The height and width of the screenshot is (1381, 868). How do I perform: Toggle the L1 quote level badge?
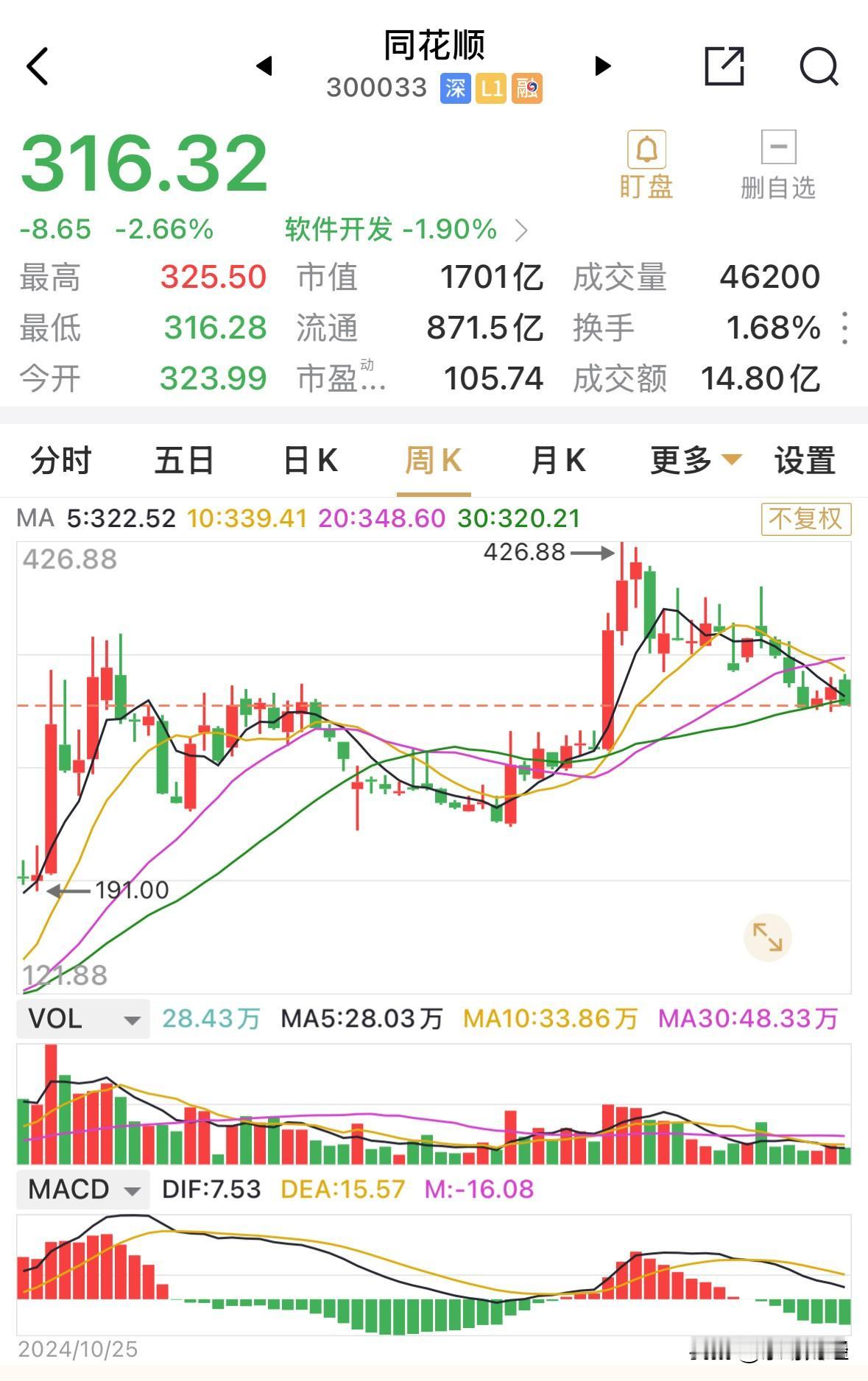pos(492,88)
